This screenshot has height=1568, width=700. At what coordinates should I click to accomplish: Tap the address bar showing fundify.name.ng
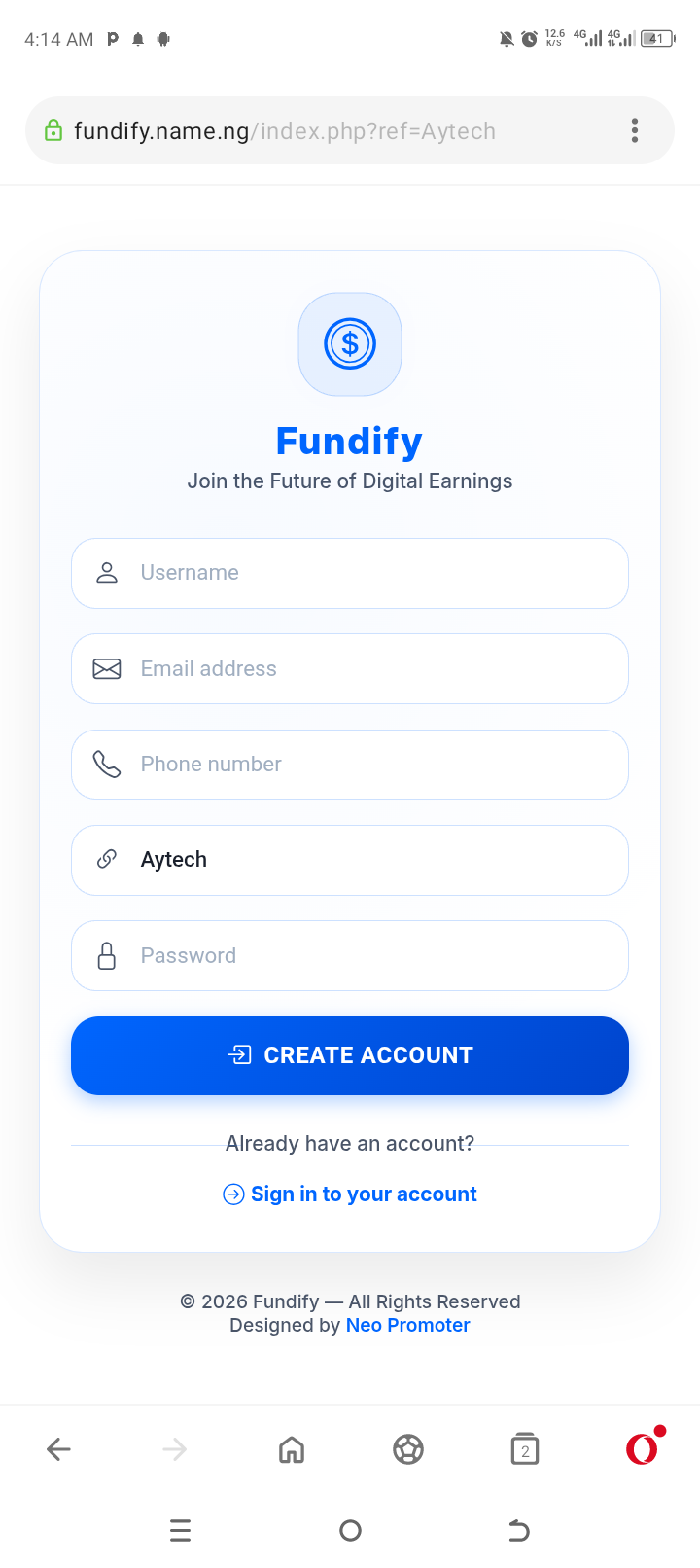(292, 130)
